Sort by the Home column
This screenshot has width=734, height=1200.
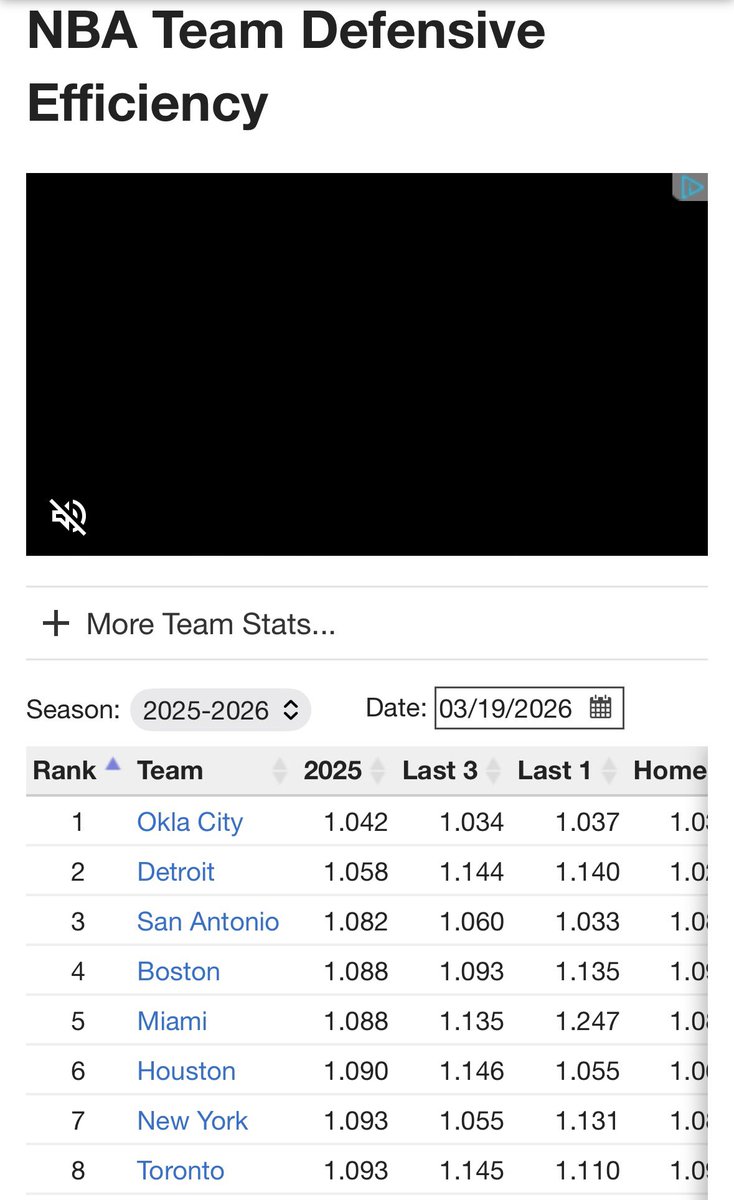[669, 770]
